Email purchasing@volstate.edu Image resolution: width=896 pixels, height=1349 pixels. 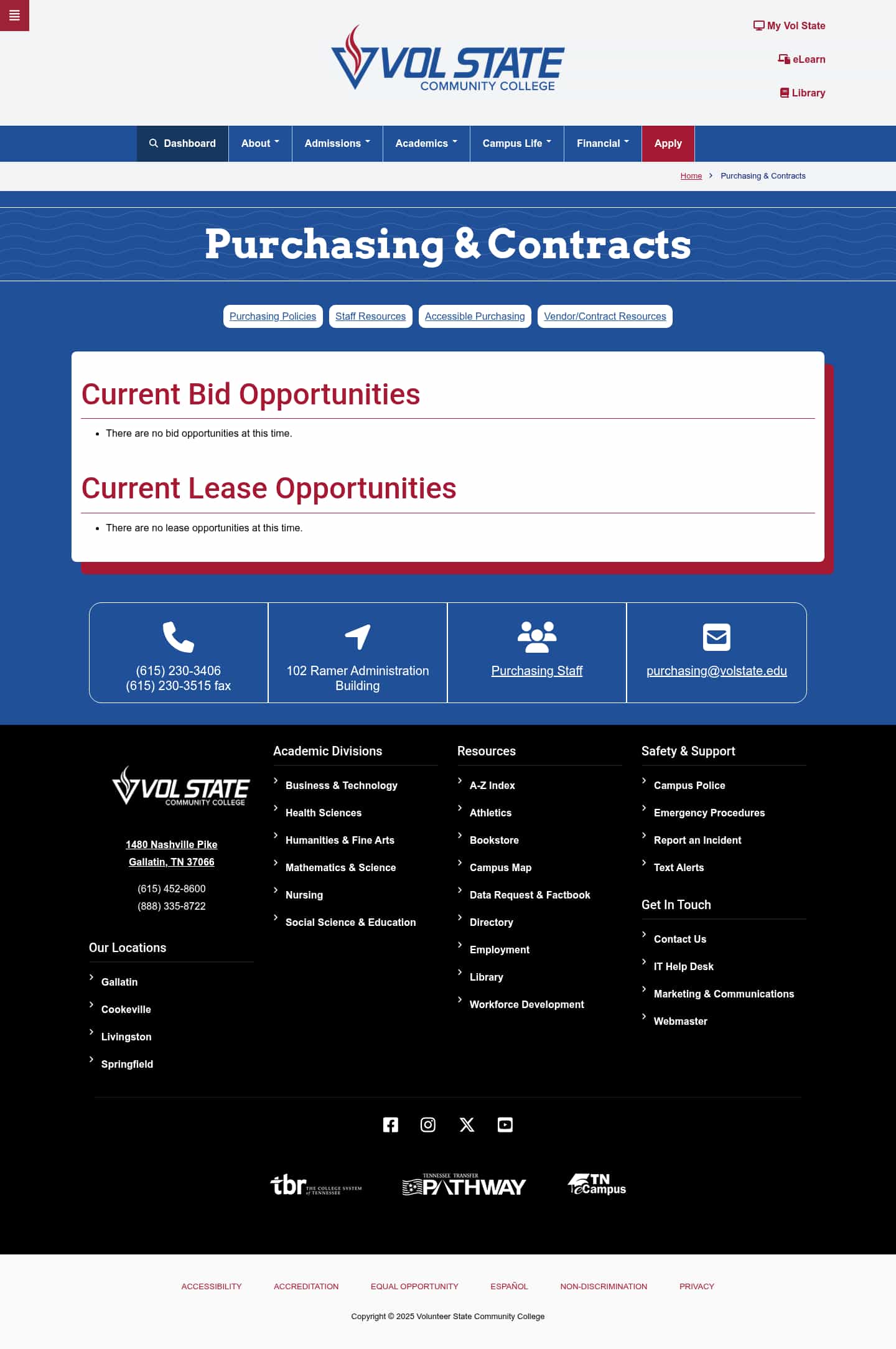[716, 671]
